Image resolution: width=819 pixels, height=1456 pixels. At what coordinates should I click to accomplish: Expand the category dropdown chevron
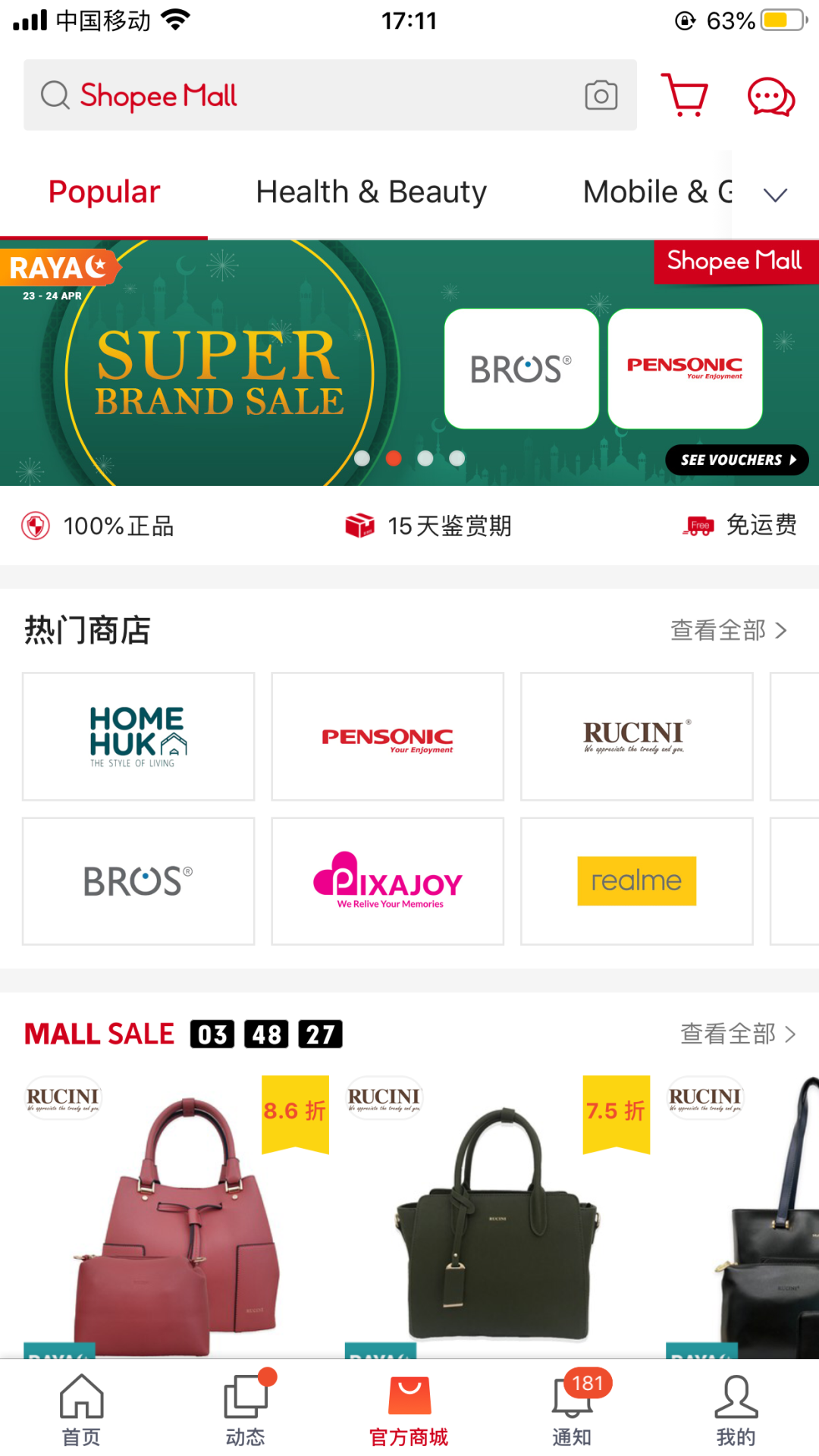pyautogui.click(x=775, y=194)
